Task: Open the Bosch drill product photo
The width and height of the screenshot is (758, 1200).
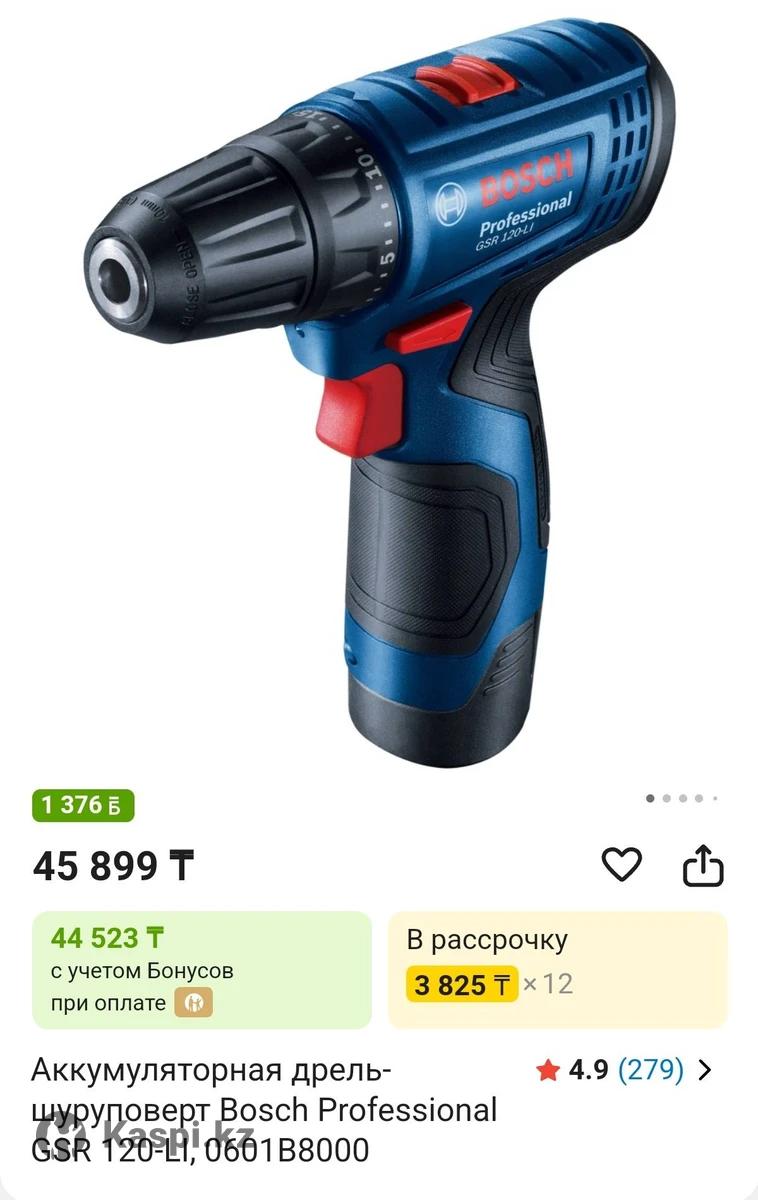Action: (380, 390)
